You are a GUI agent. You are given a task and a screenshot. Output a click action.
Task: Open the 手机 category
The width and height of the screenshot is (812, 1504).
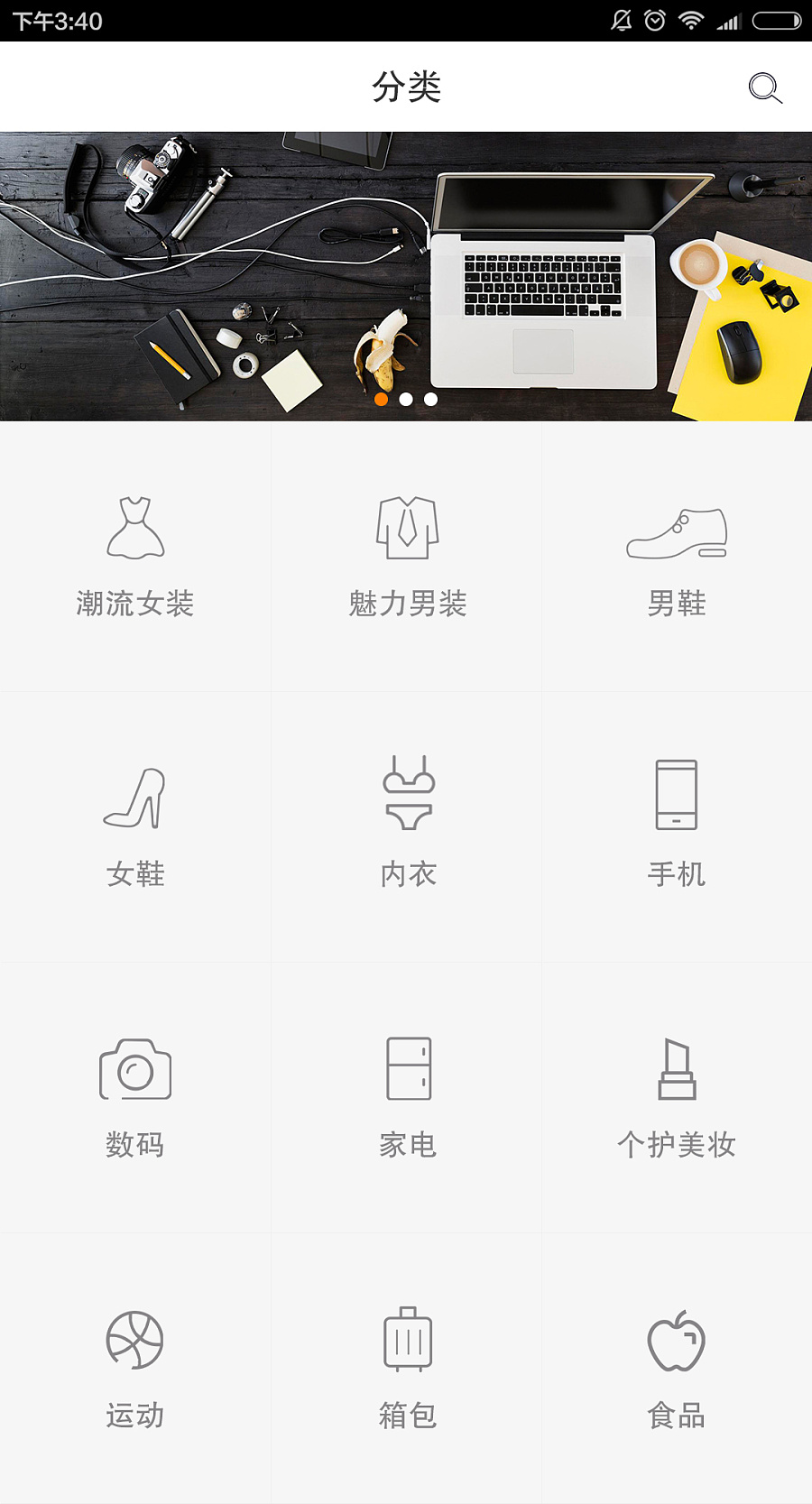(677, 827)
